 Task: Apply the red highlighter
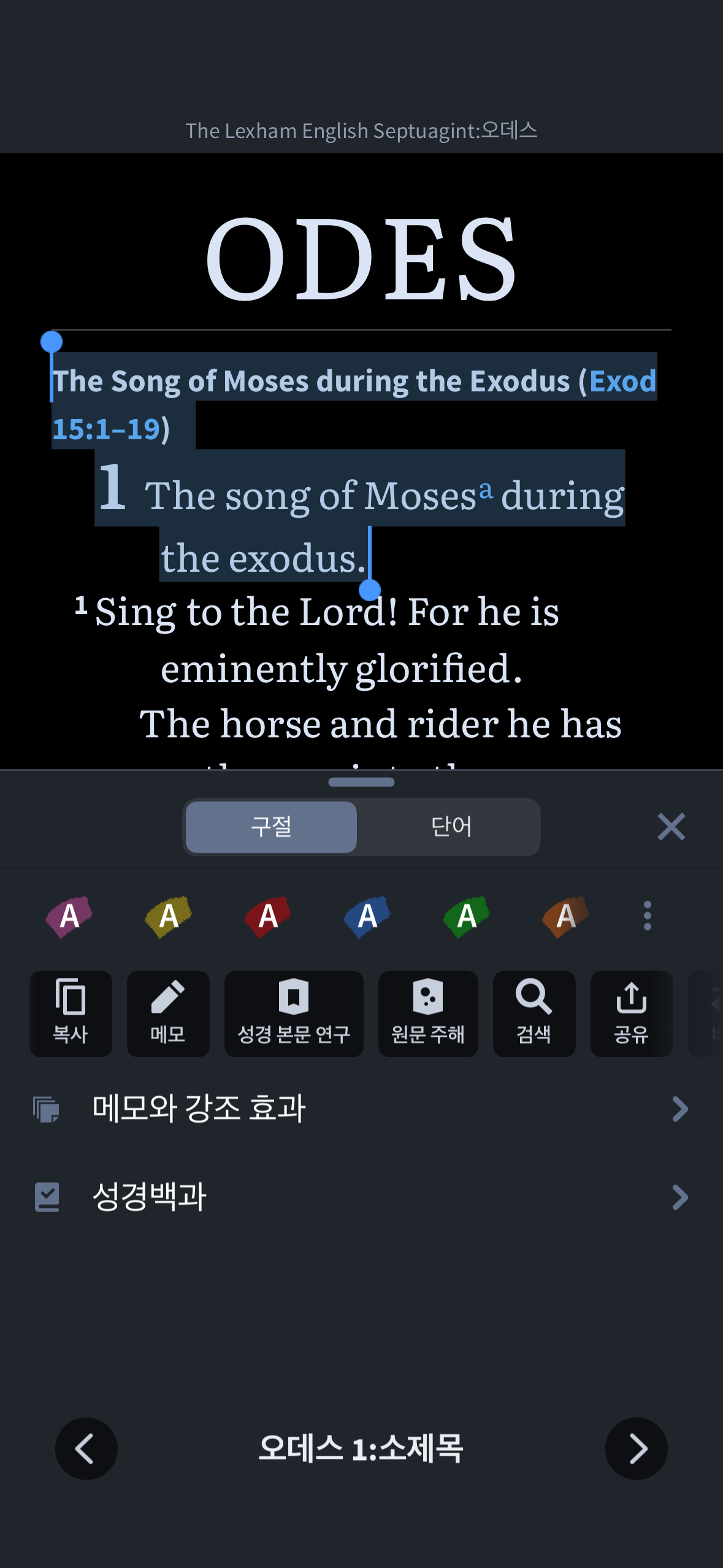point(268,917)
